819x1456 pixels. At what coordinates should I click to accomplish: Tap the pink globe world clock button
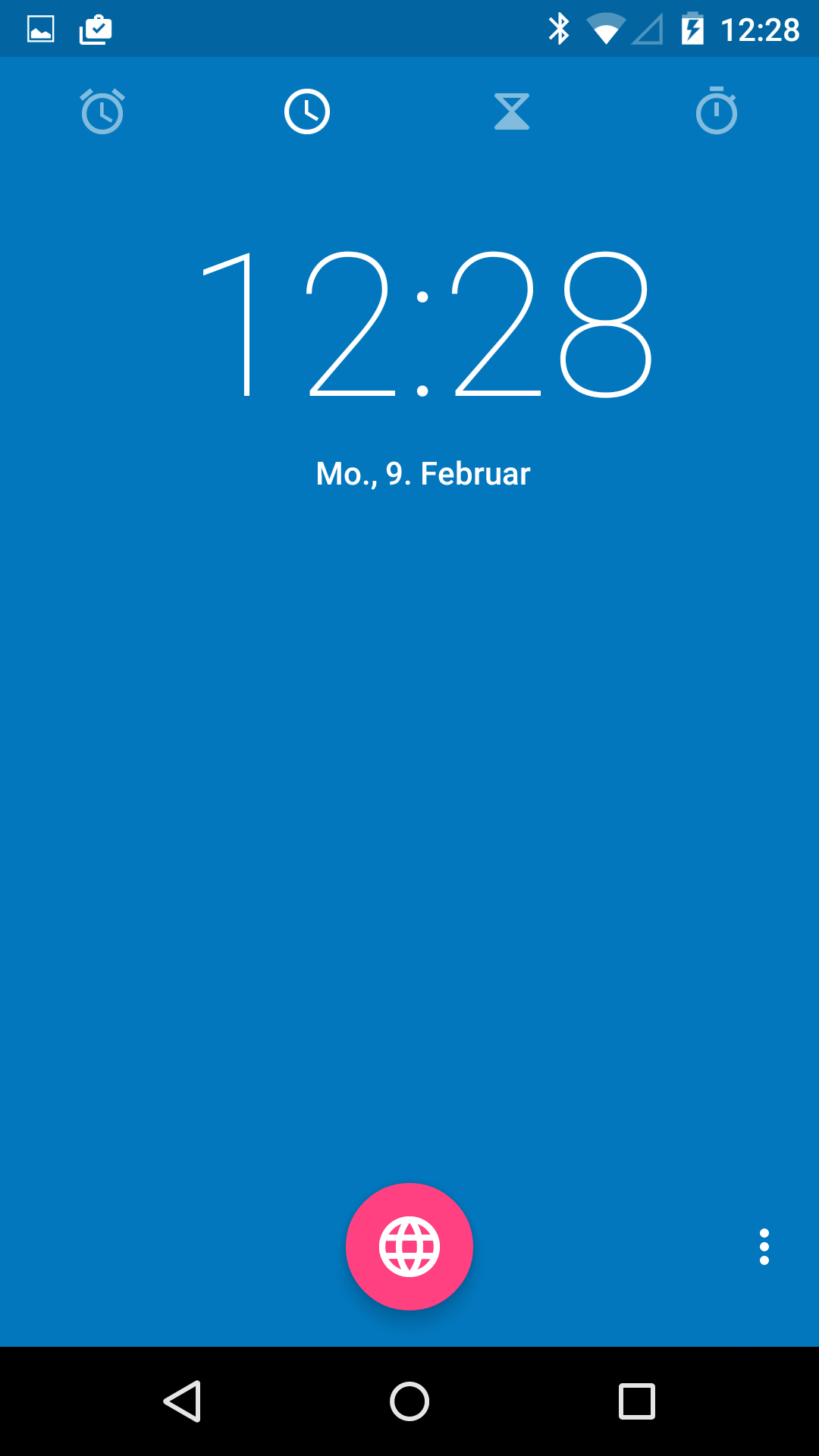409,1246
